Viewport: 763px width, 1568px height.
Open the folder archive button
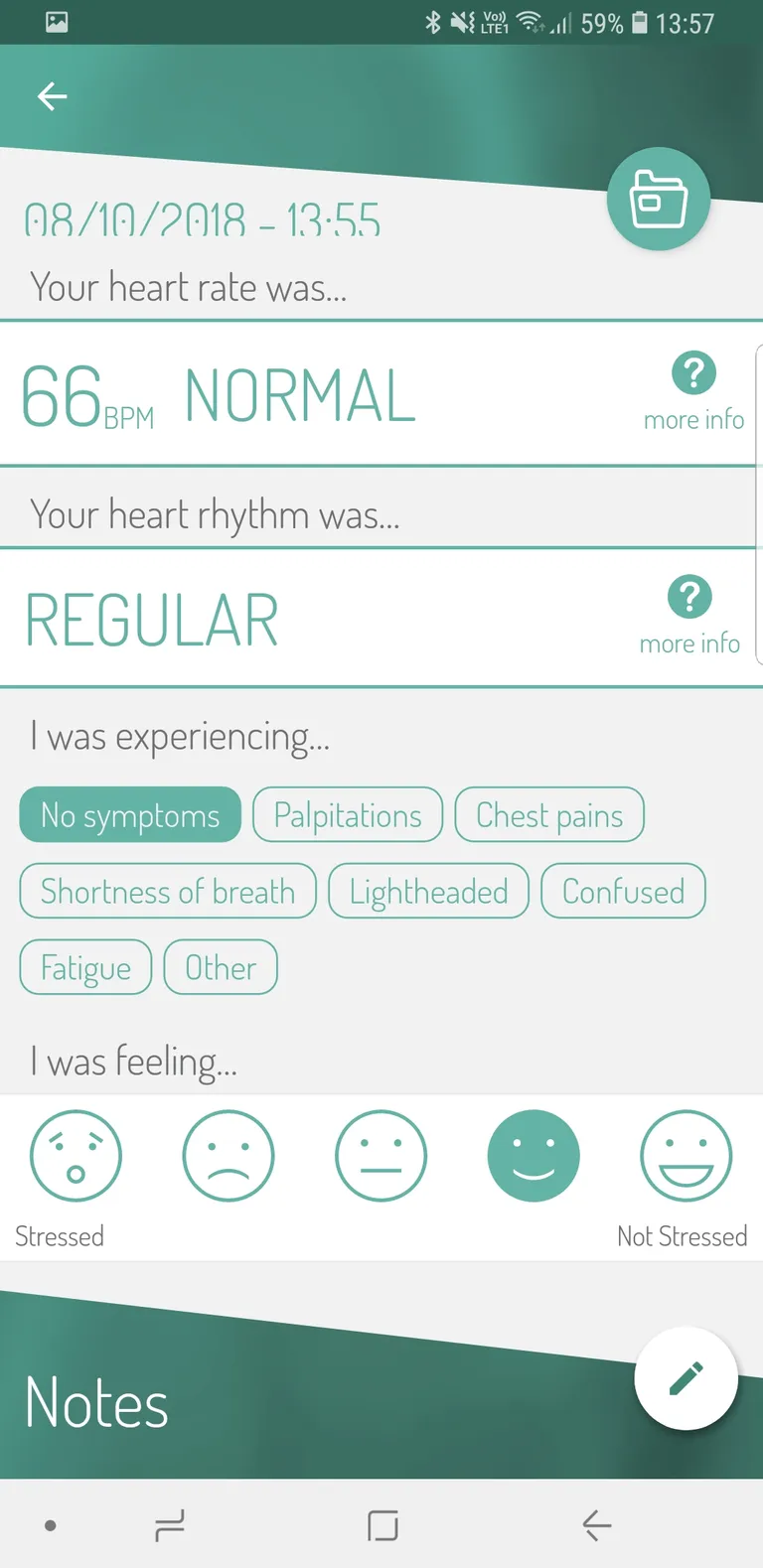tap(658, 199)
